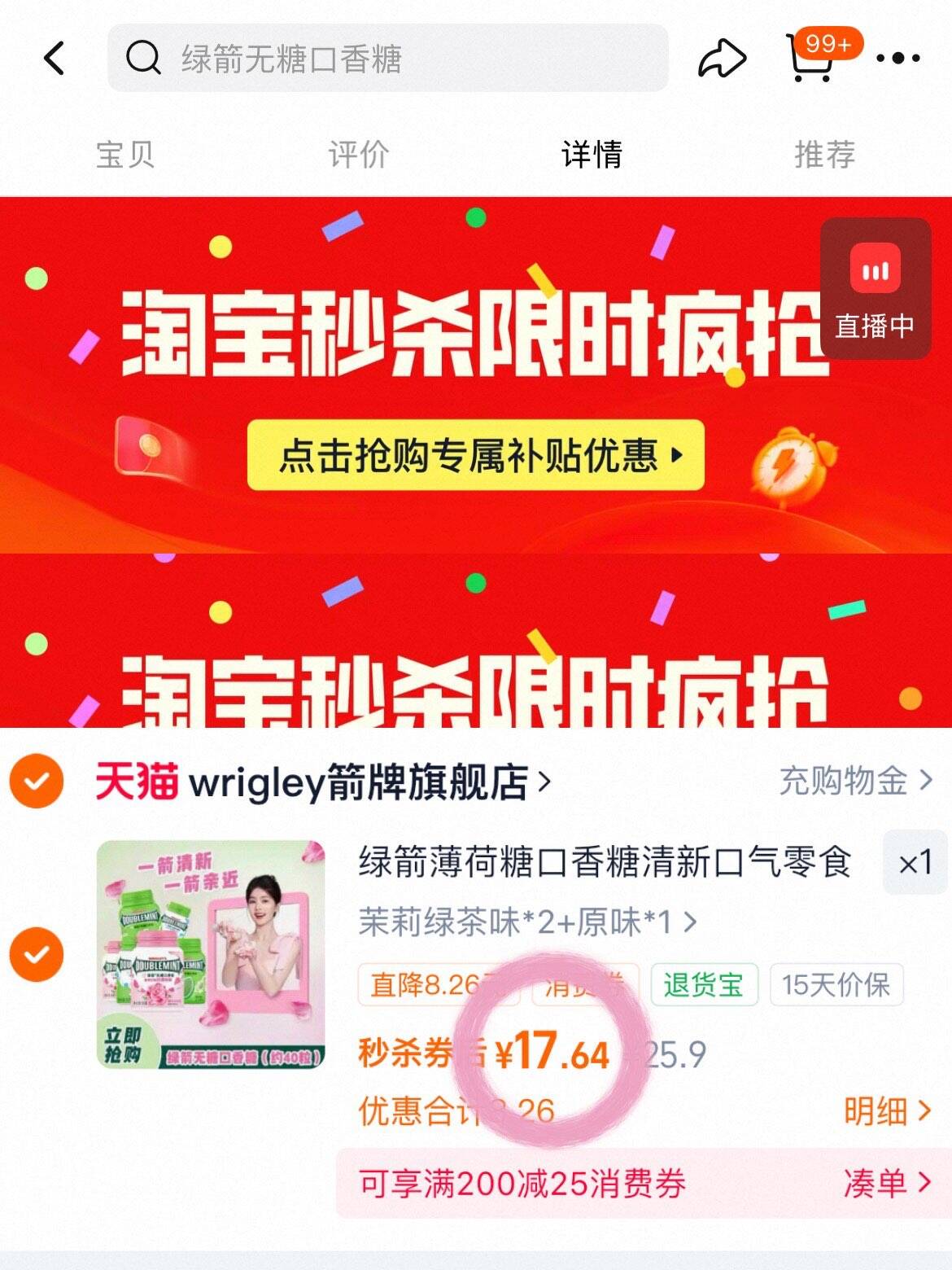This screenshot has width=952, height=1270.
Task: View the 明细 discount breakdown
Action: click(x=887, y=1110)
